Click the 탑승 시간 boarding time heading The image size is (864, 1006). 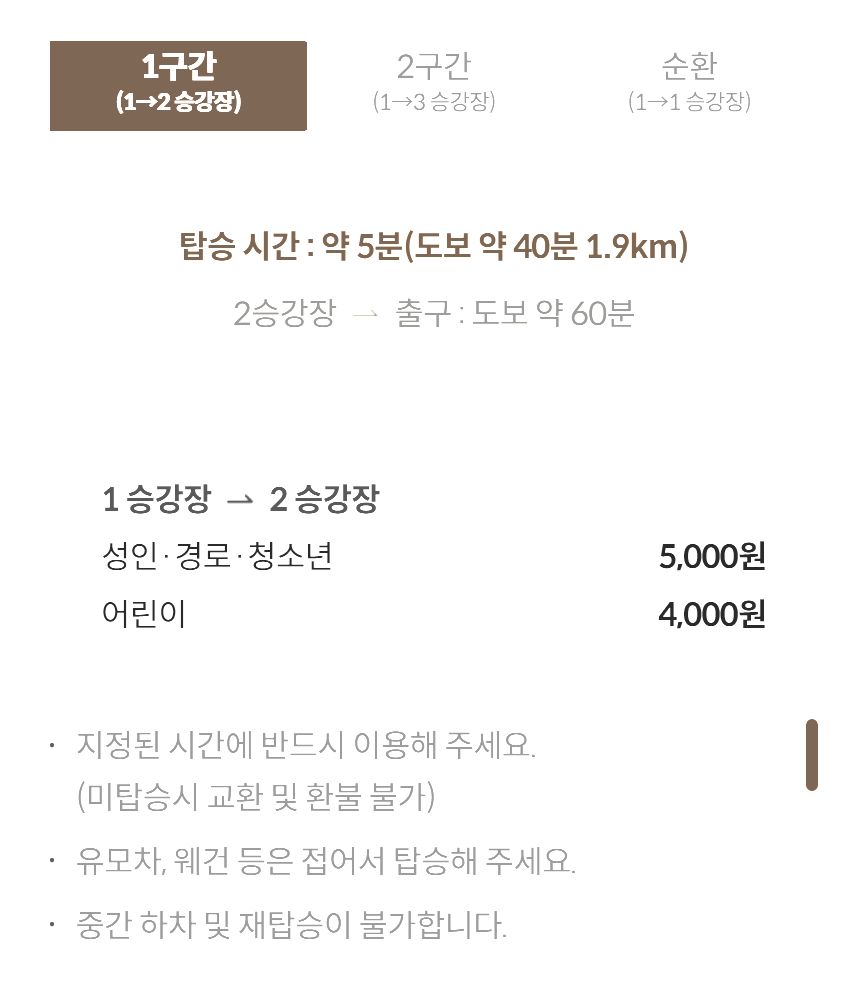pyautogui.click(x=432, y=244)
